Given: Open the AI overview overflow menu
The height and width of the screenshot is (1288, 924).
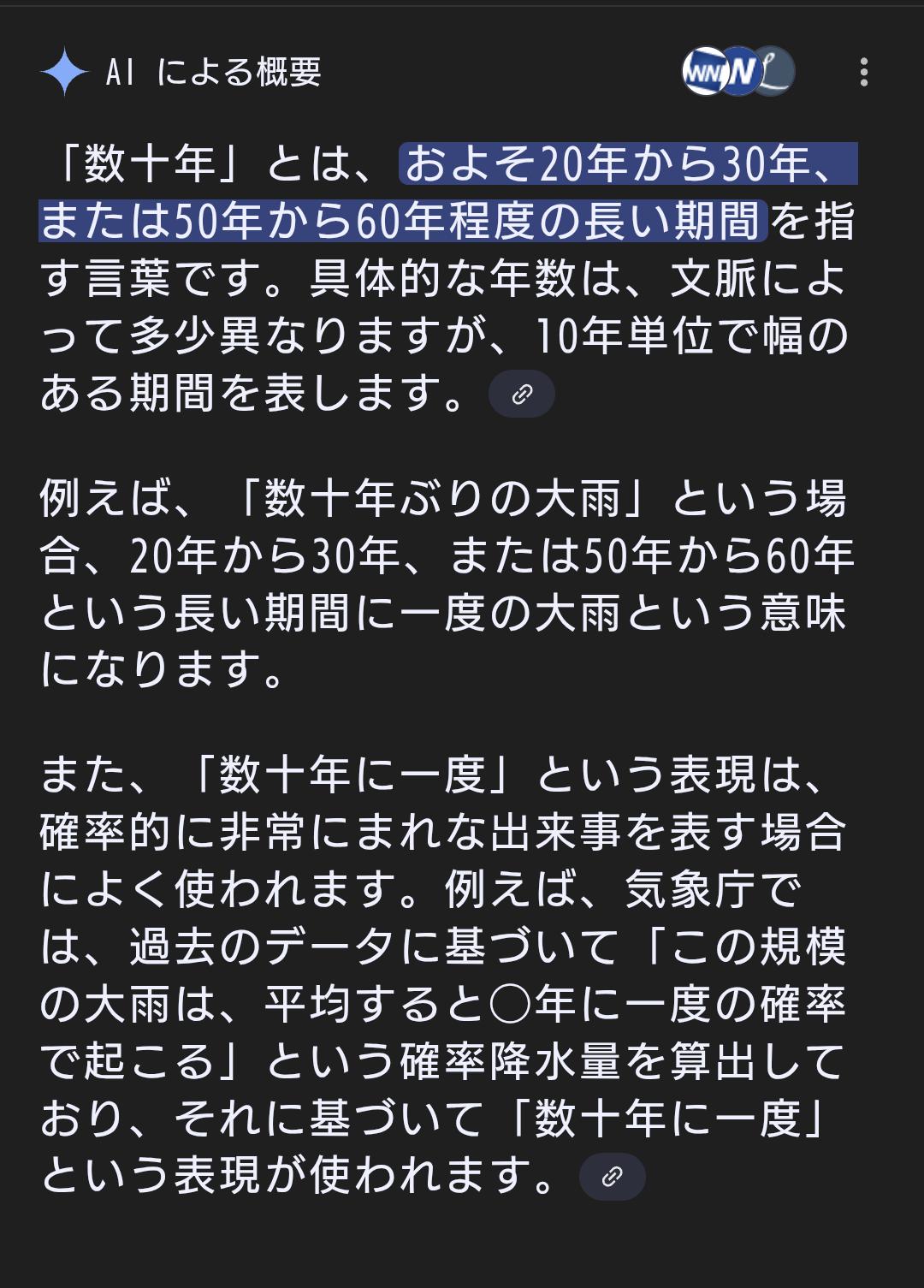Looking at the screenshot, I should pyautogui.click(x=863, y=72).
